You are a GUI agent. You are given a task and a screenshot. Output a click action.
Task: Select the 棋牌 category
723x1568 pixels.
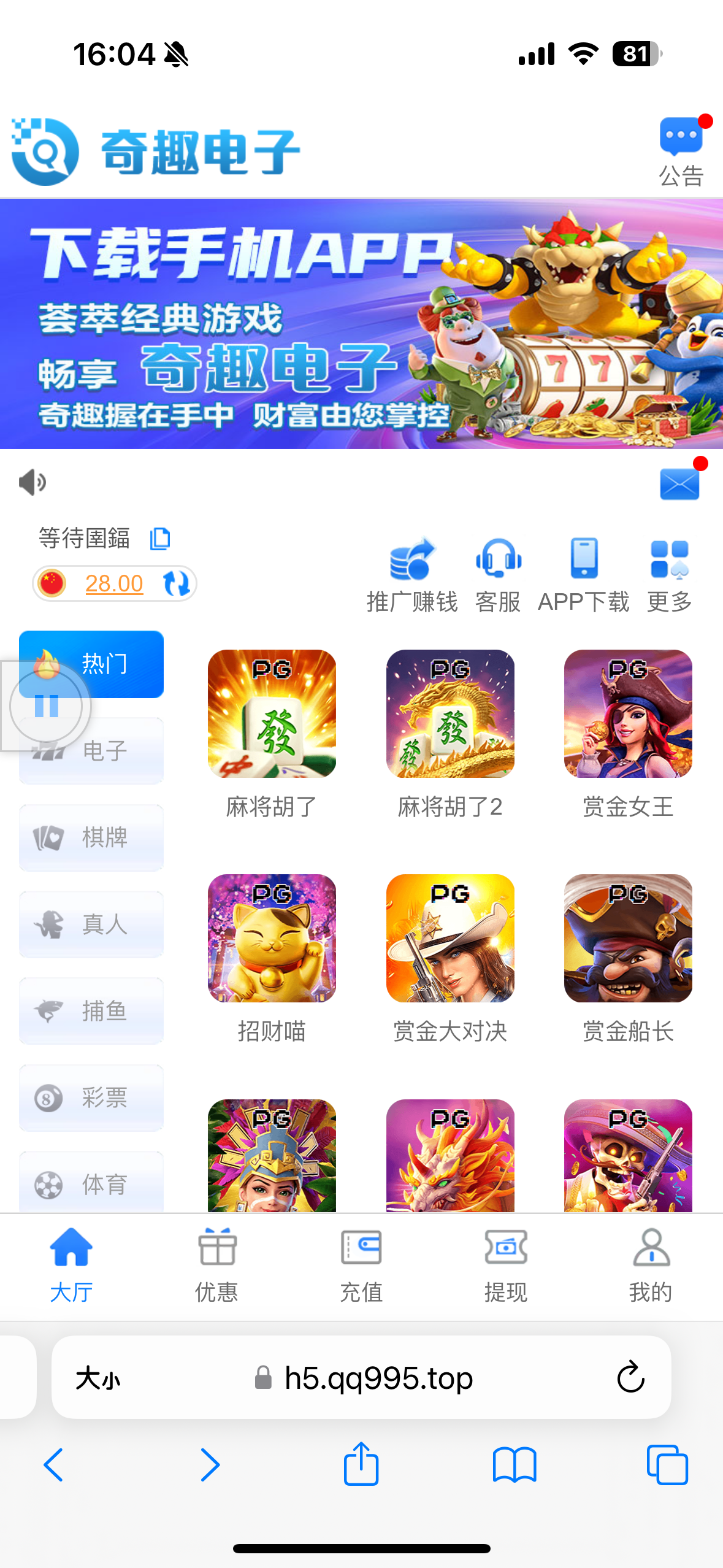click(91, 837)
